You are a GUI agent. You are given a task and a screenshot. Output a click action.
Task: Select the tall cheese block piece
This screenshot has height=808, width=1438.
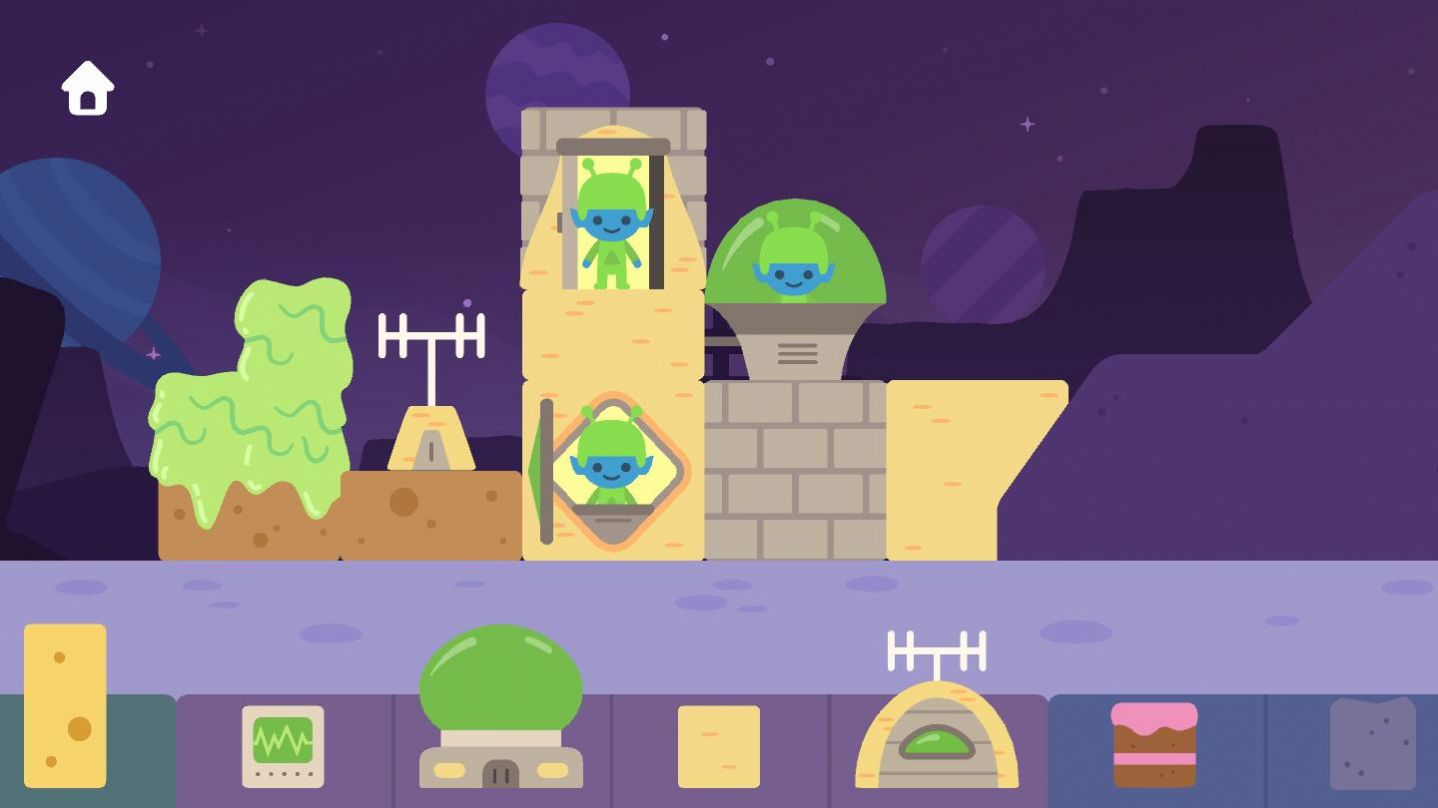coord(65,705)
